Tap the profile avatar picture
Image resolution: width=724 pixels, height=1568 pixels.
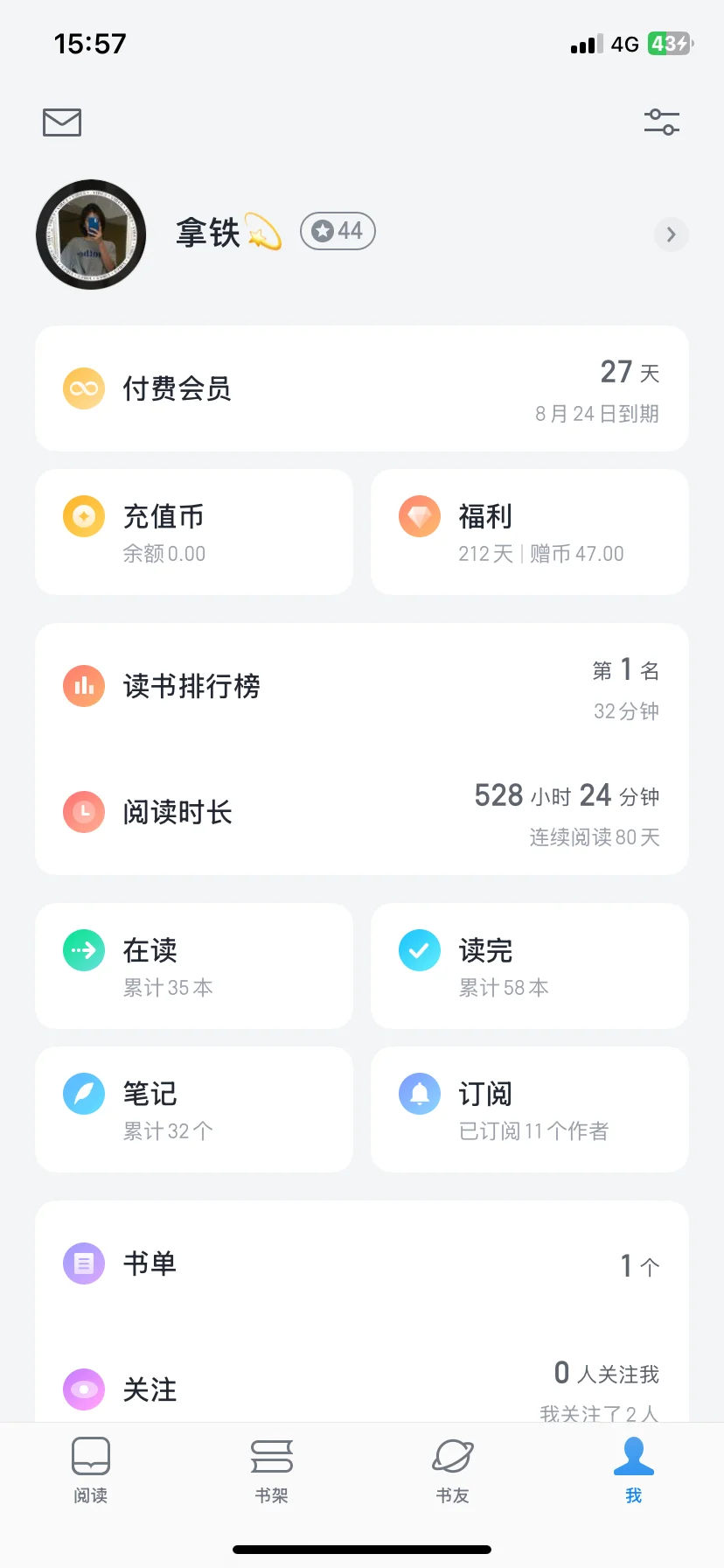(x=91, y=234)
